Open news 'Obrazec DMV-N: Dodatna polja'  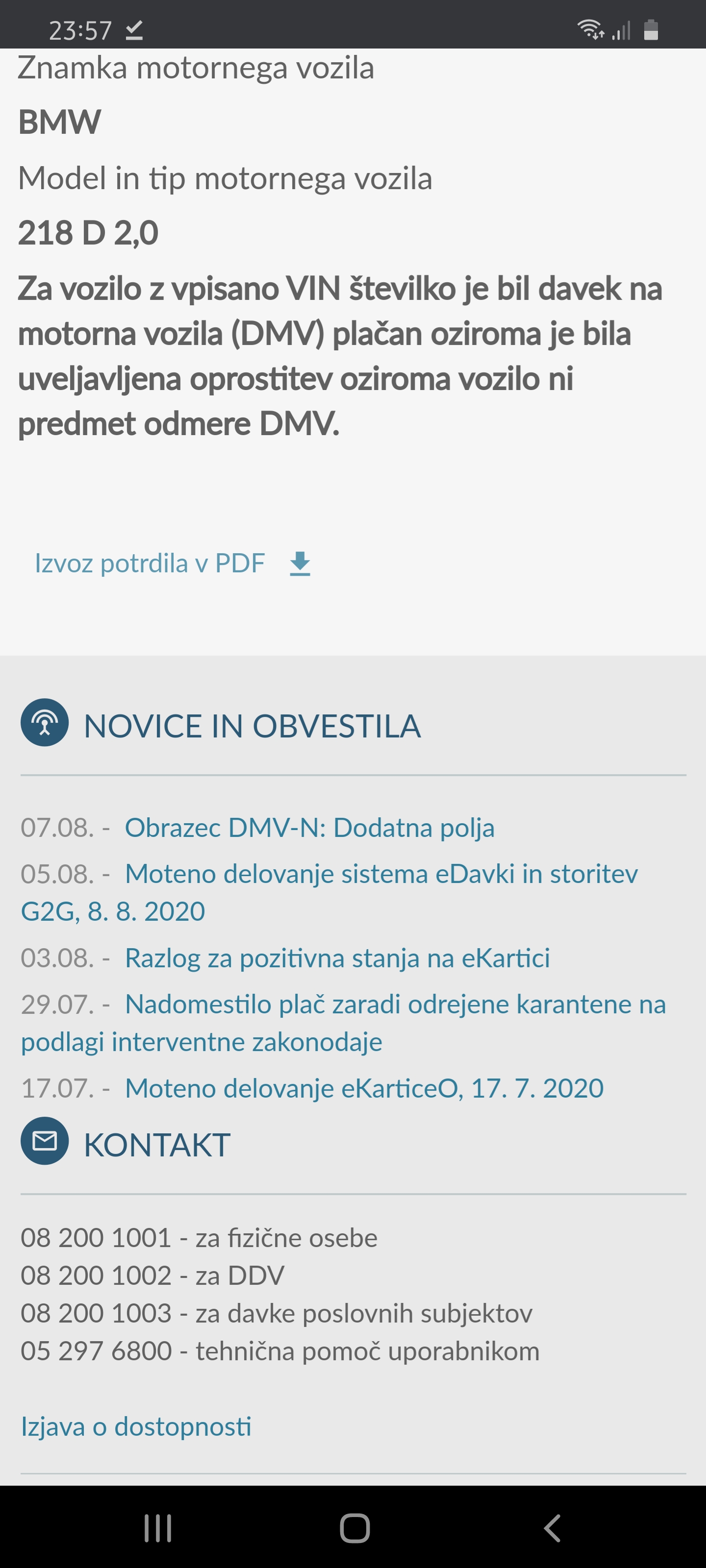click(309, 828)
